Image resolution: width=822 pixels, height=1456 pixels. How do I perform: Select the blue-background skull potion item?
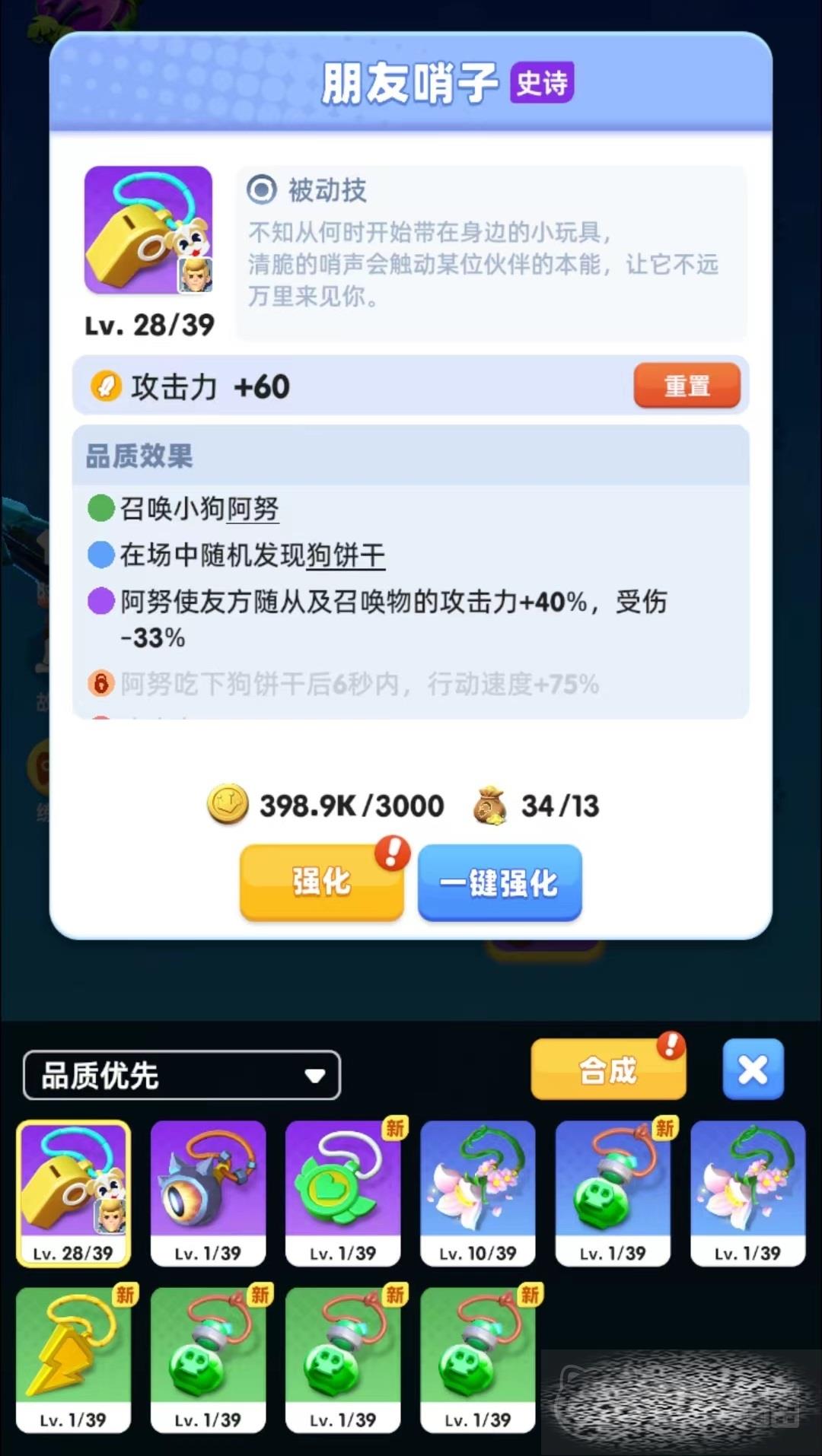612,1192
